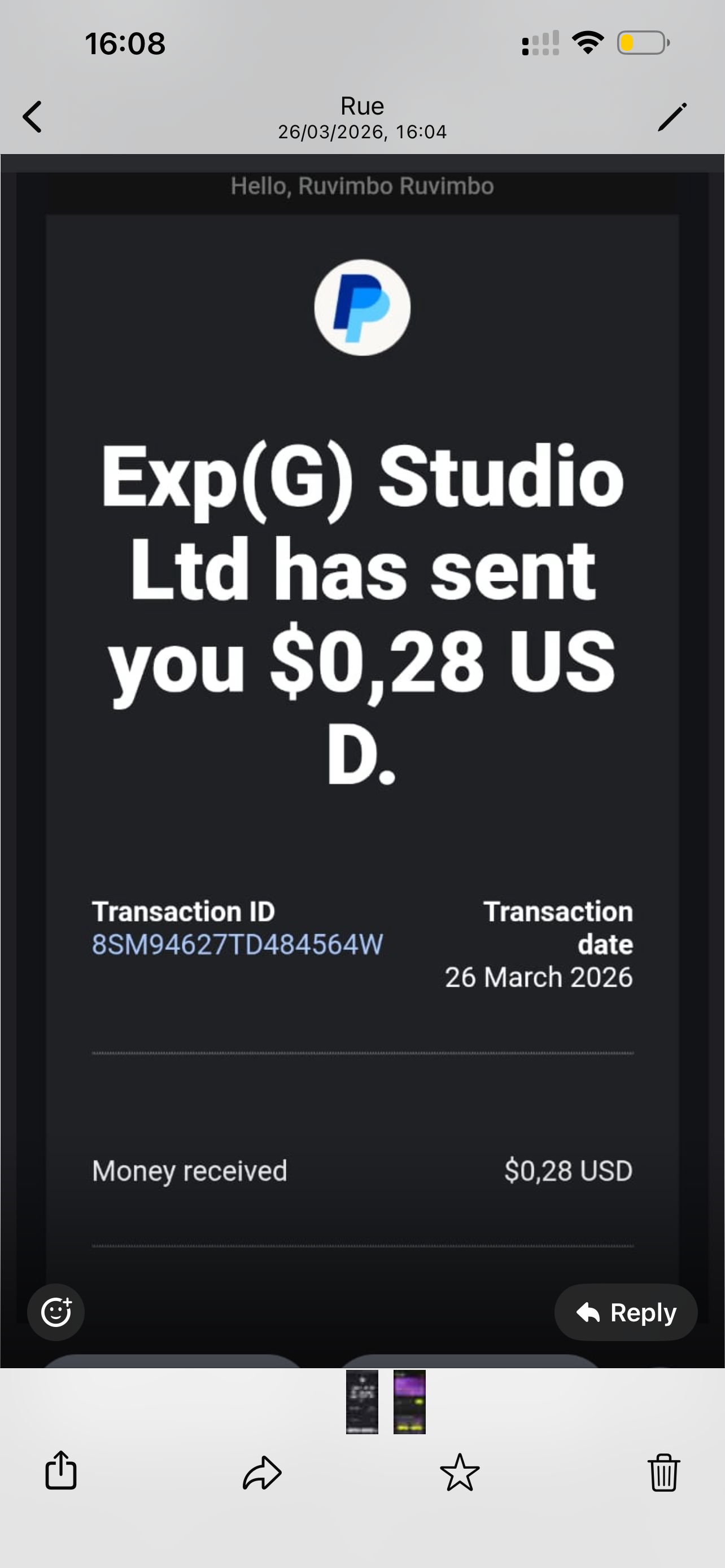Forward this image to another chat
The image size is (725, 1568).
coord(262,1472)
